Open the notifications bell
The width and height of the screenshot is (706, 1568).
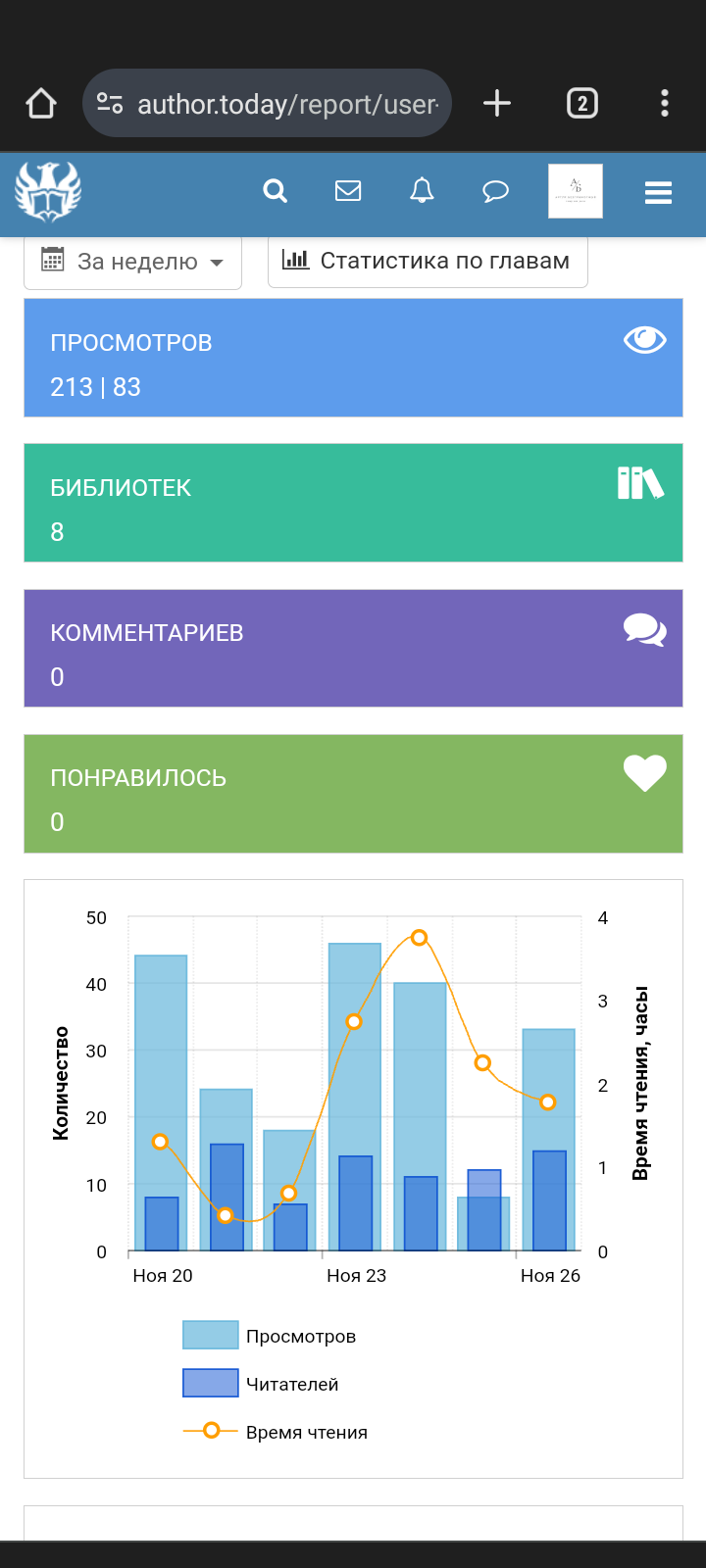pyautogui.click(x=422, y=191)
